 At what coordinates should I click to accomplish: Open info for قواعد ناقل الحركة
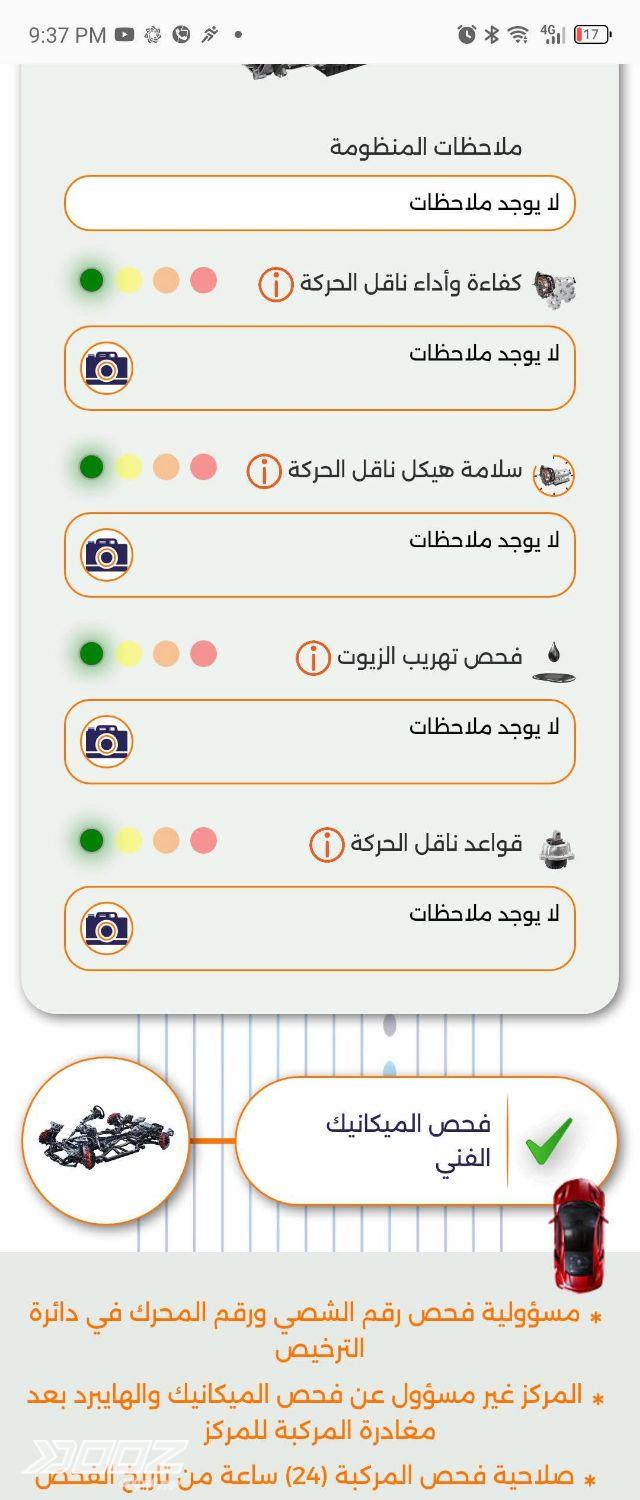pyautogui.click(x=327, y=845)
